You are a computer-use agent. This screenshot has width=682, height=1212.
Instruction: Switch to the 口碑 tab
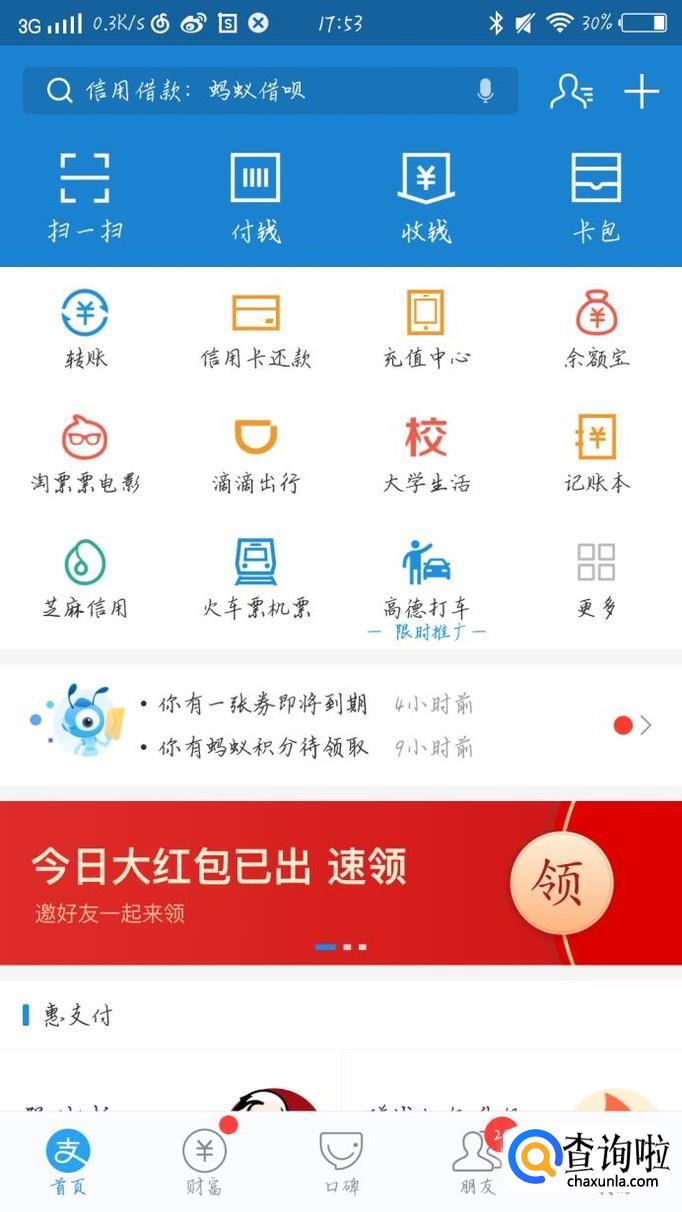[340, 1163]
